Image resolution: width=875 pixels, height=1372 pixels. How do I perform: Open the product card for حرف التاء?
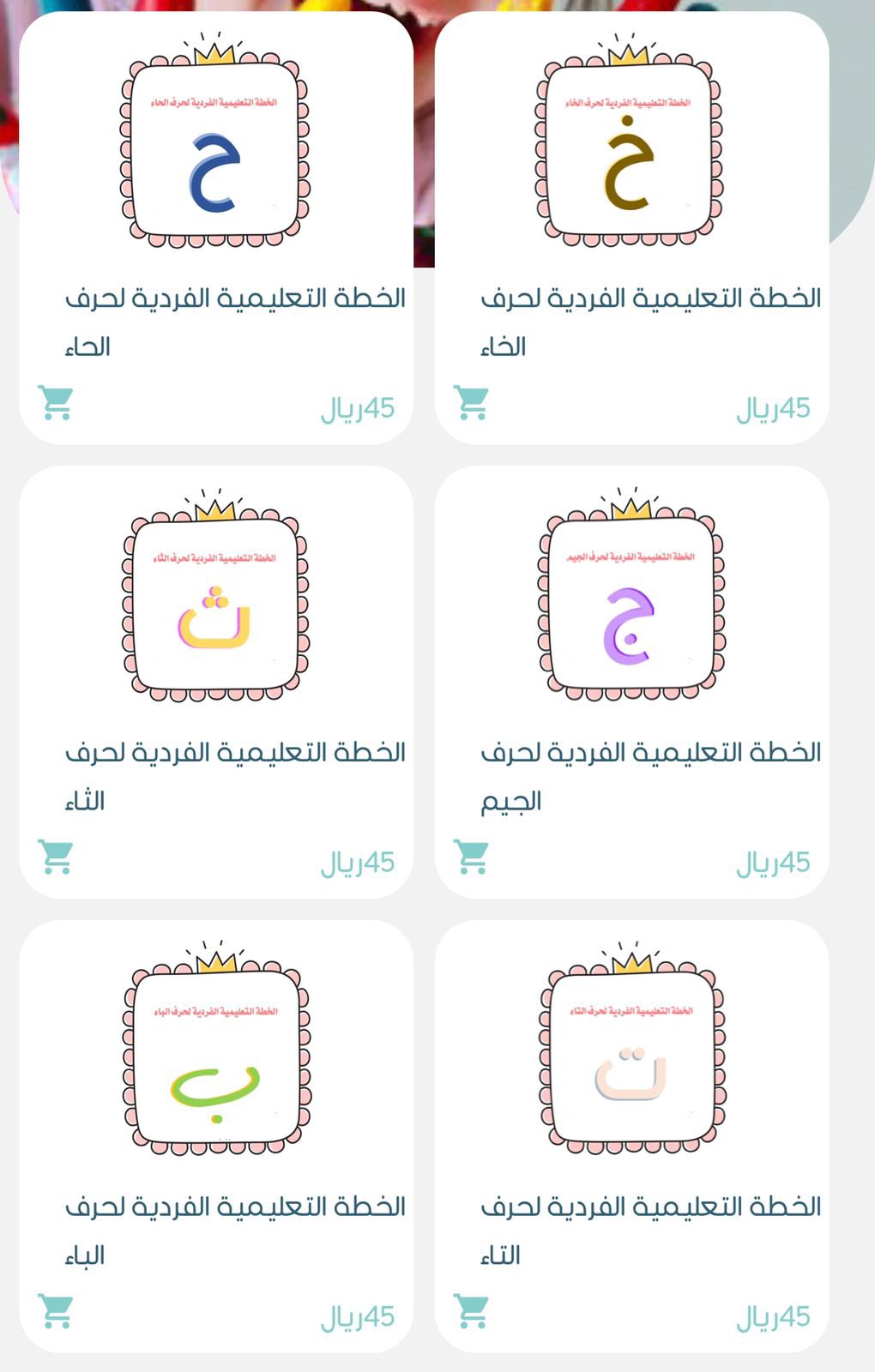click(632, 1136)
